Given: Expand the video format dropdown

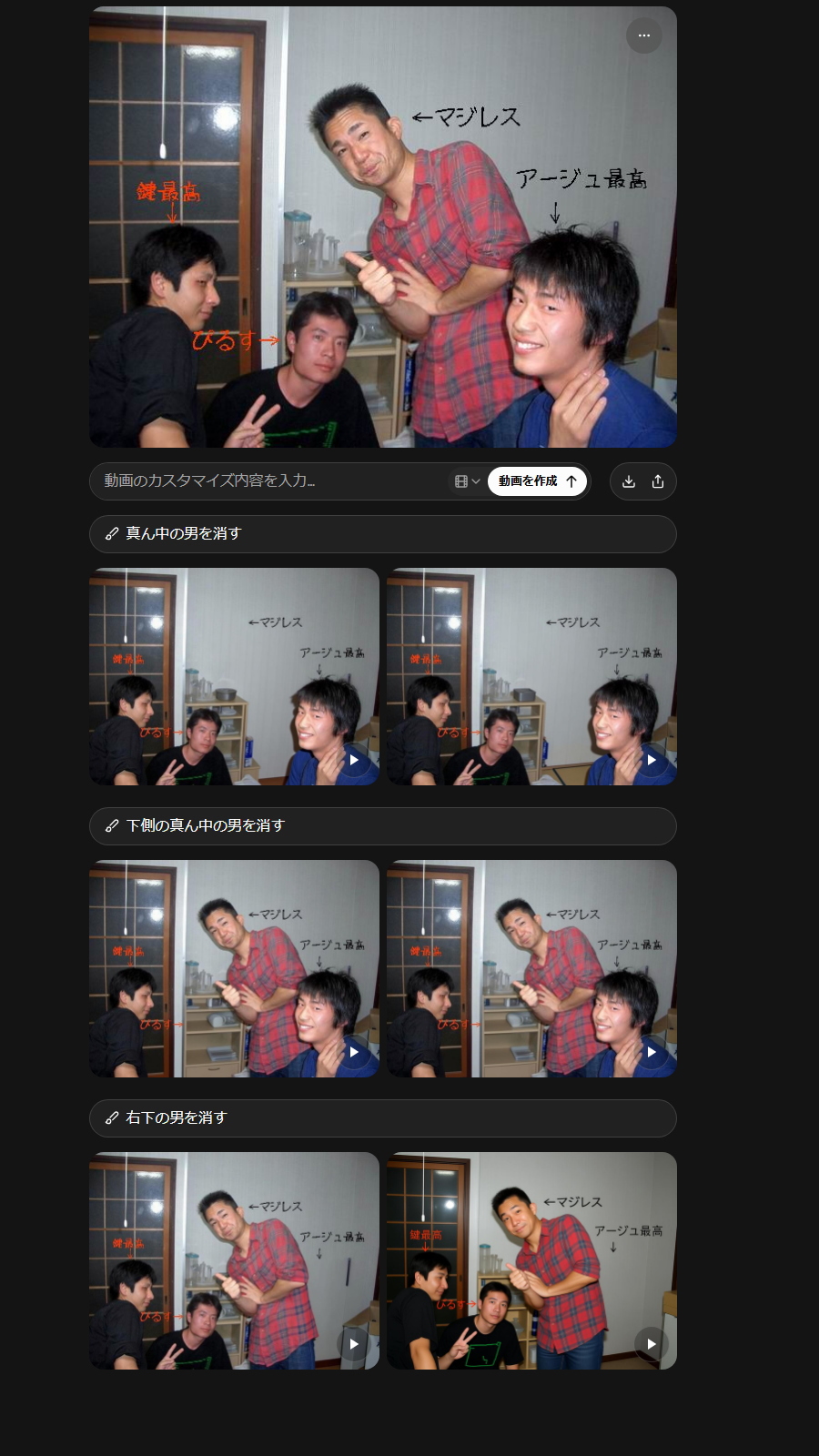Looking at the screenshot, I should coord(467,481).
